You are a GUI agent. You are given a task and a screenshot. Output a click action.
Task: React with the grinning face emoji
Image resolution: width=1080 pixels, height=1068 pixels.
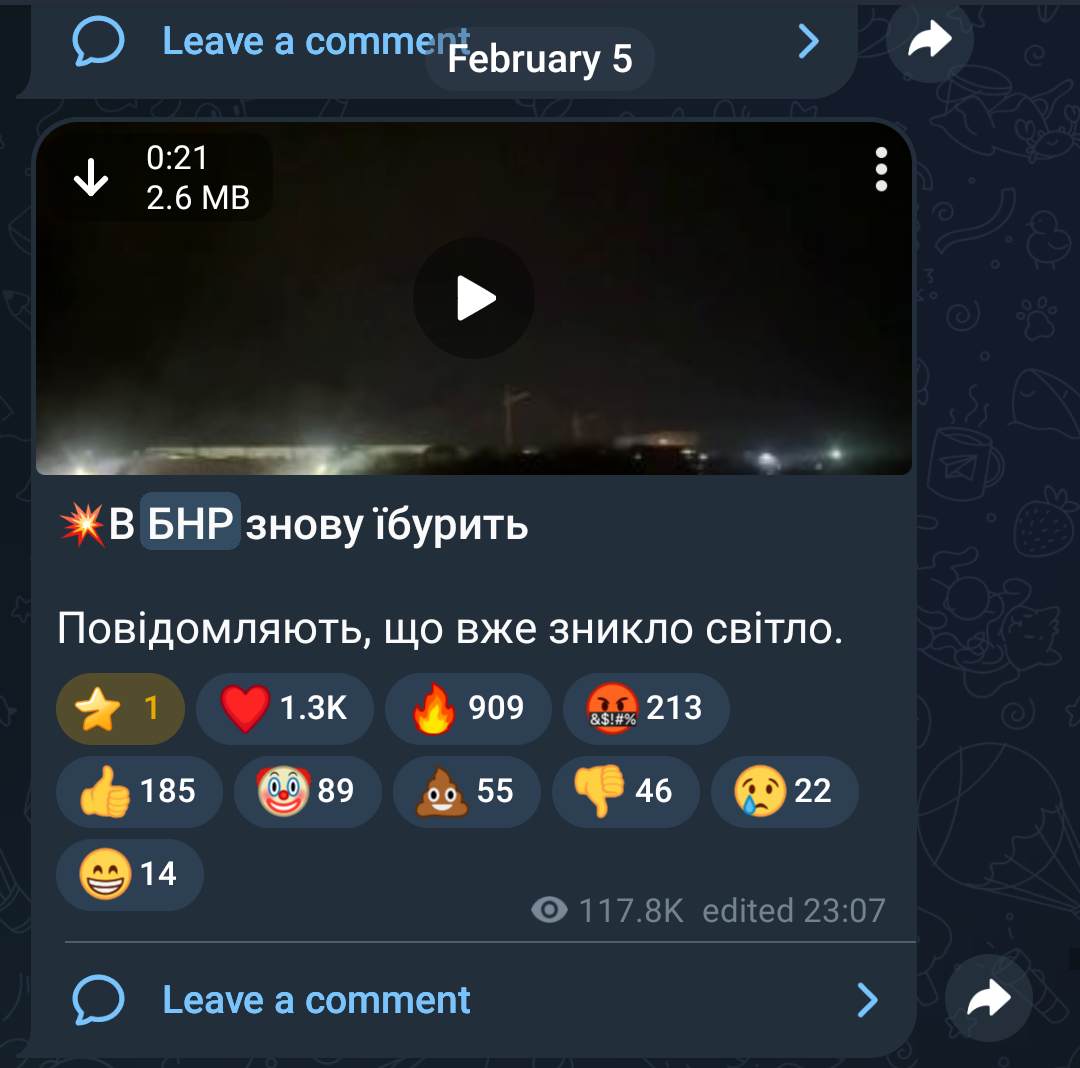(x=130, y=875)
